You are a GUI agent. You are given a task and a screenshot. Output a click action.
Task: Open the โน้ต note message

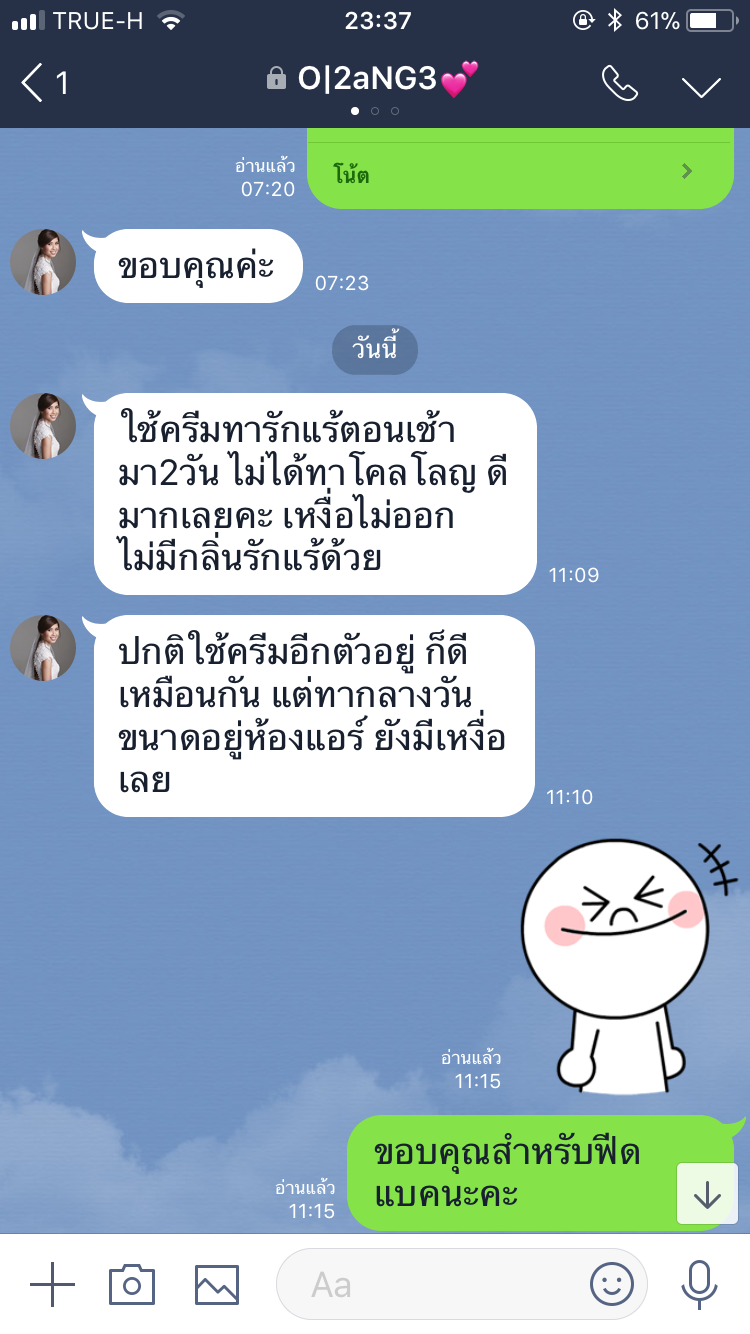[520, 173]
